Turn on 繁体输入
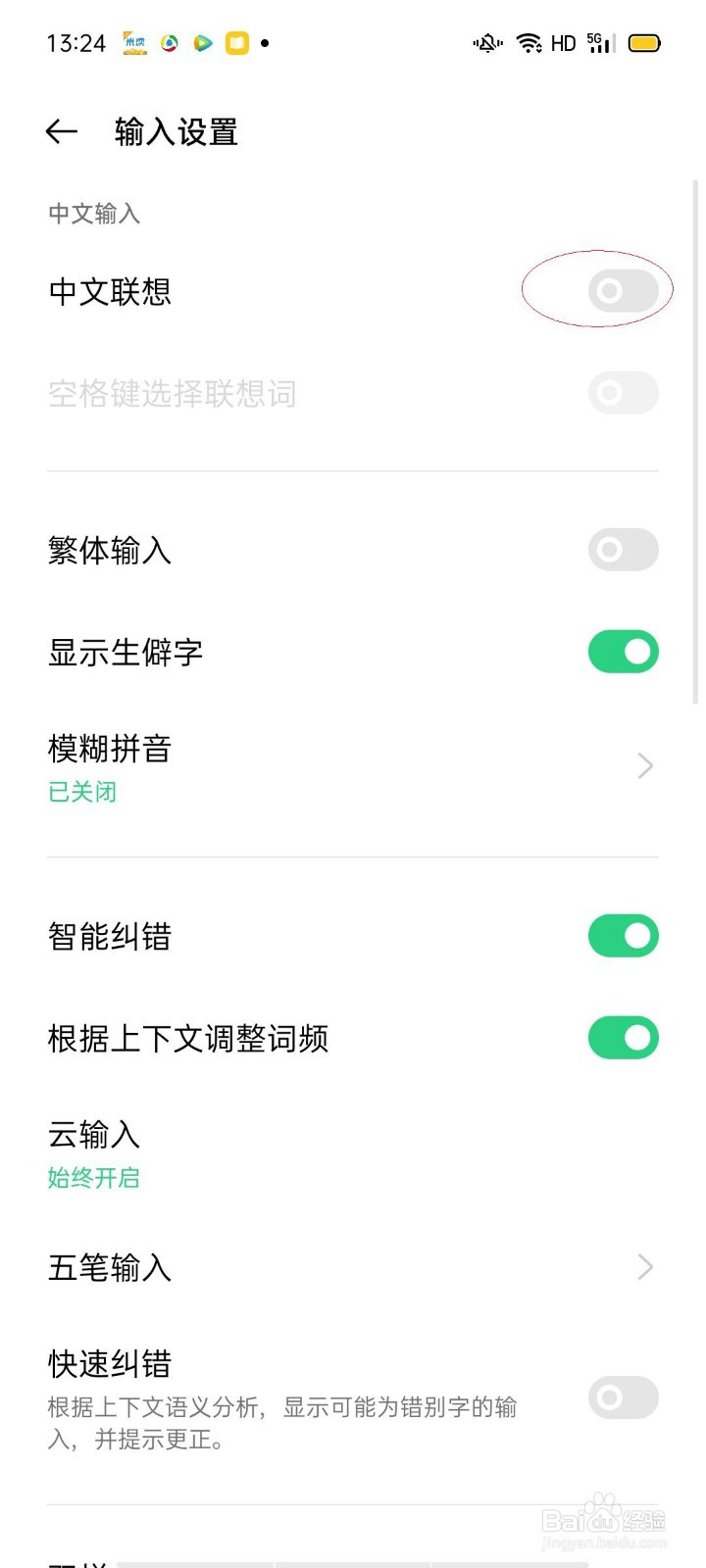The width and height of the screenshot is (706, 1568). click(623, 550)
